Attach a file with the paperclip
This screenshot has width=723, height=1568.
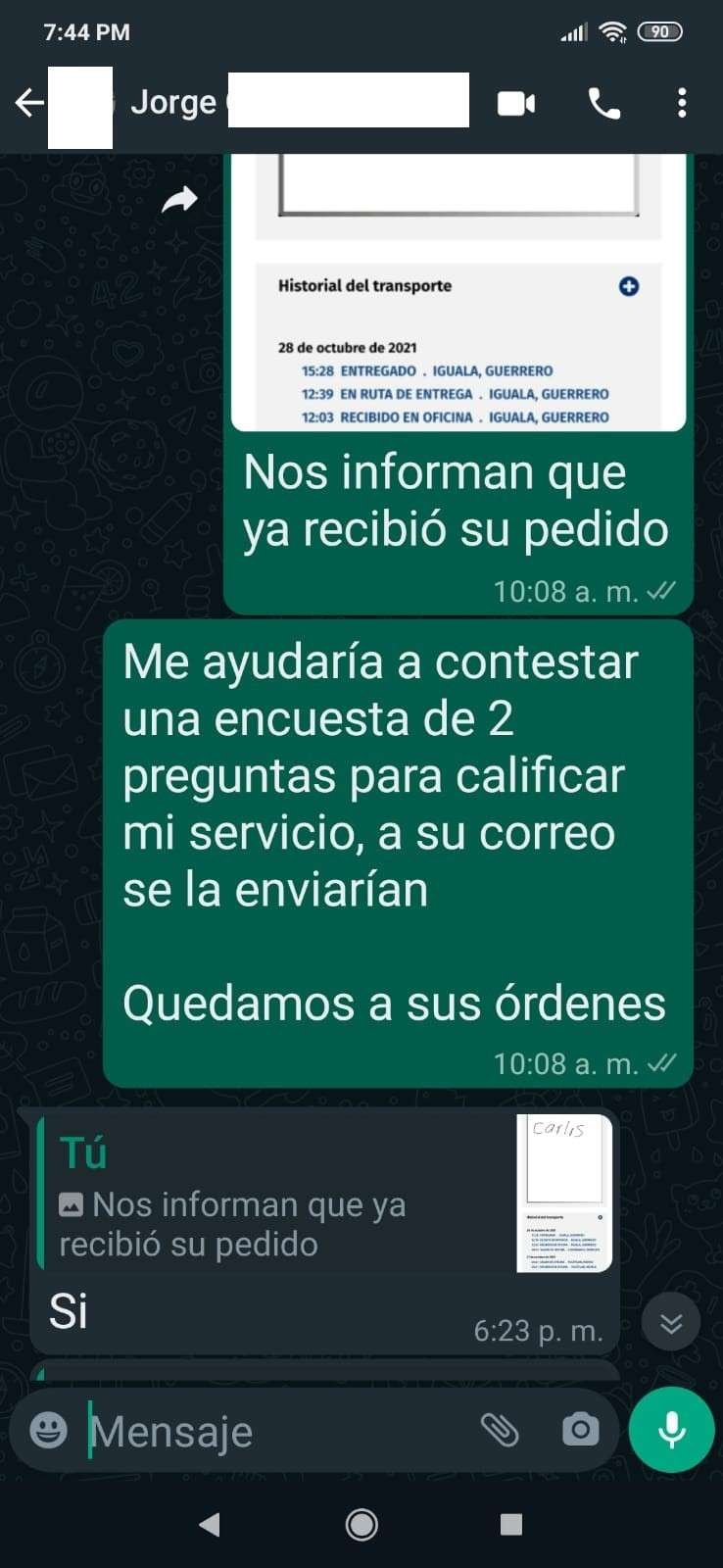point(500,1431)
